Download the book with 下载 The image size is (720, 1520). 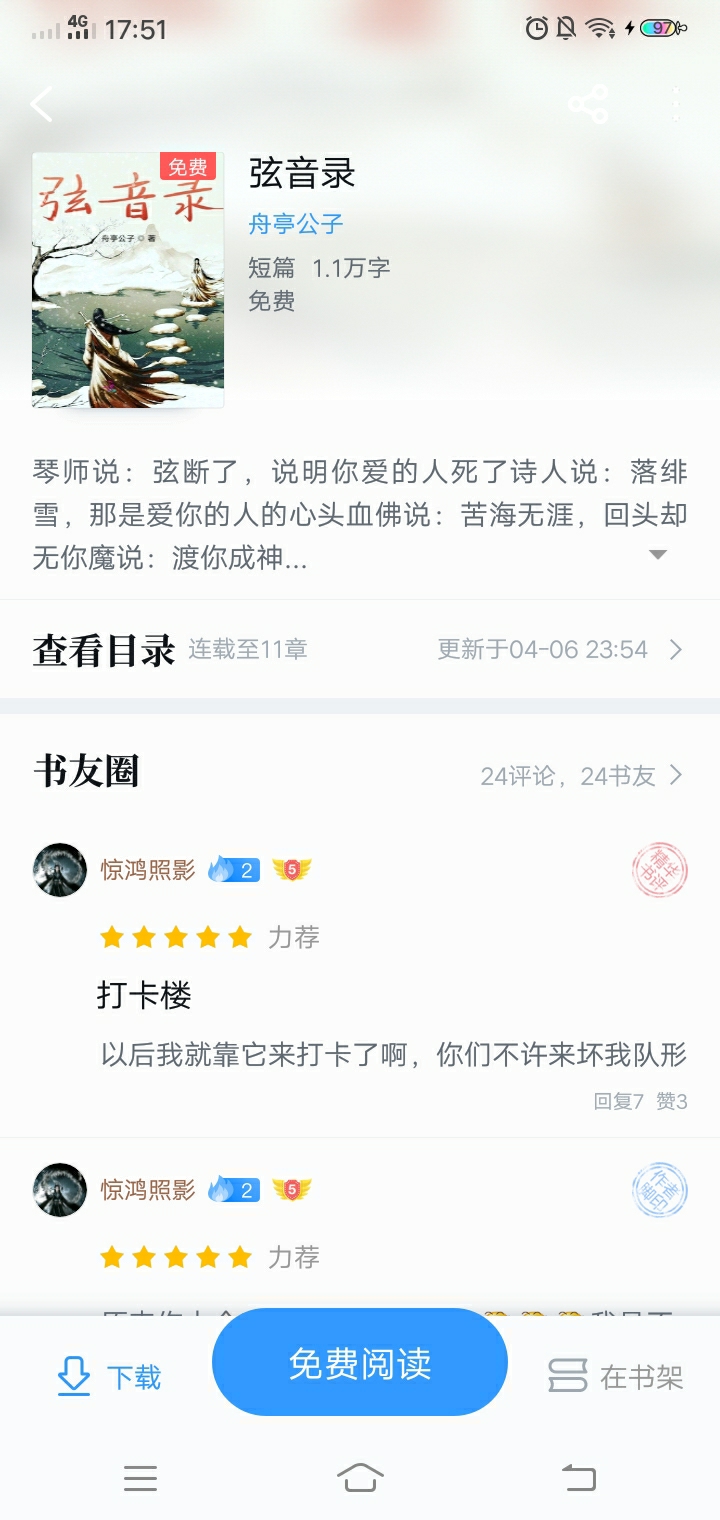[x=110, y=1377]
